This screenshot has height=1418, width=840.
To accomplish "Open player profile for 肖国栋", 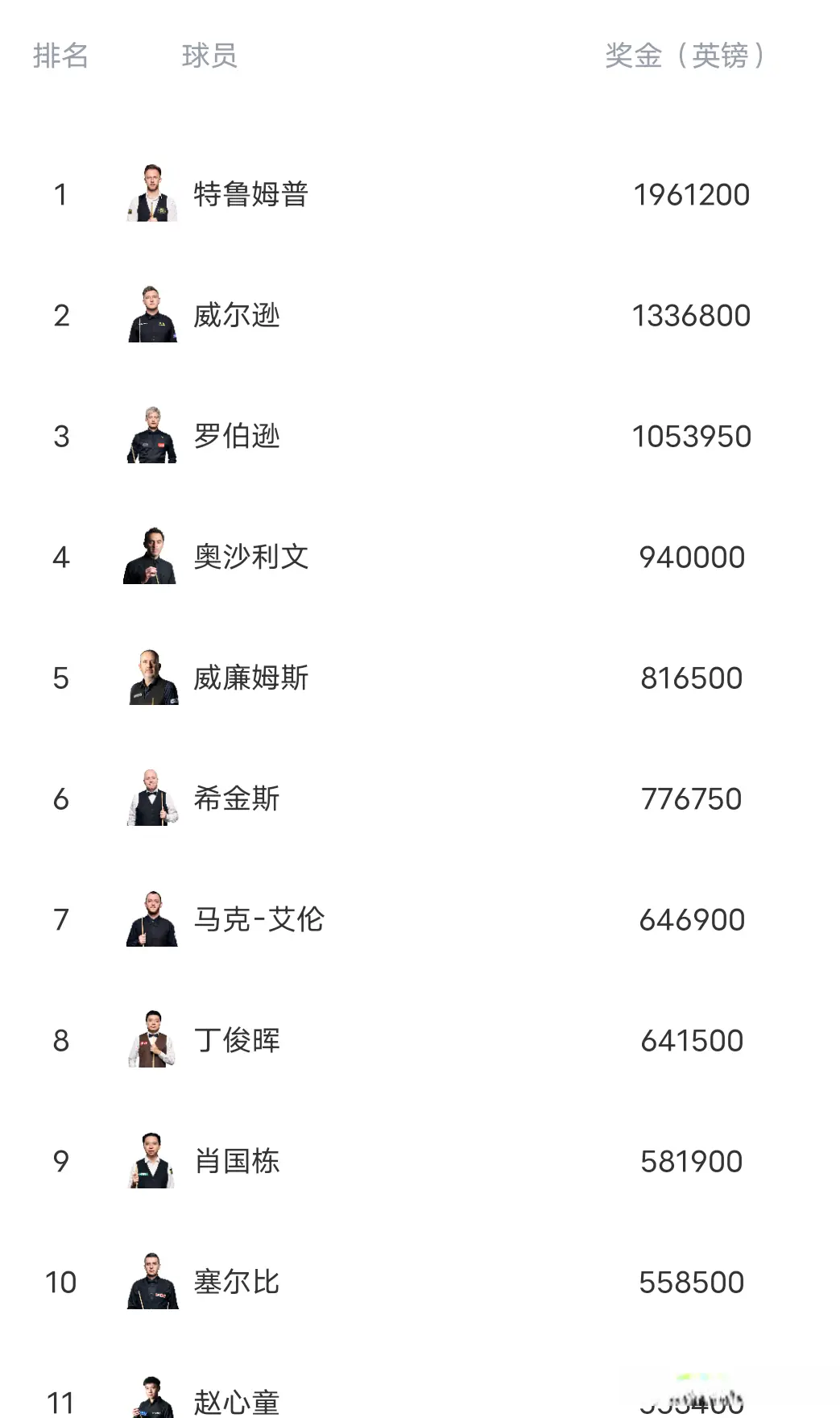I will 236,1161.
